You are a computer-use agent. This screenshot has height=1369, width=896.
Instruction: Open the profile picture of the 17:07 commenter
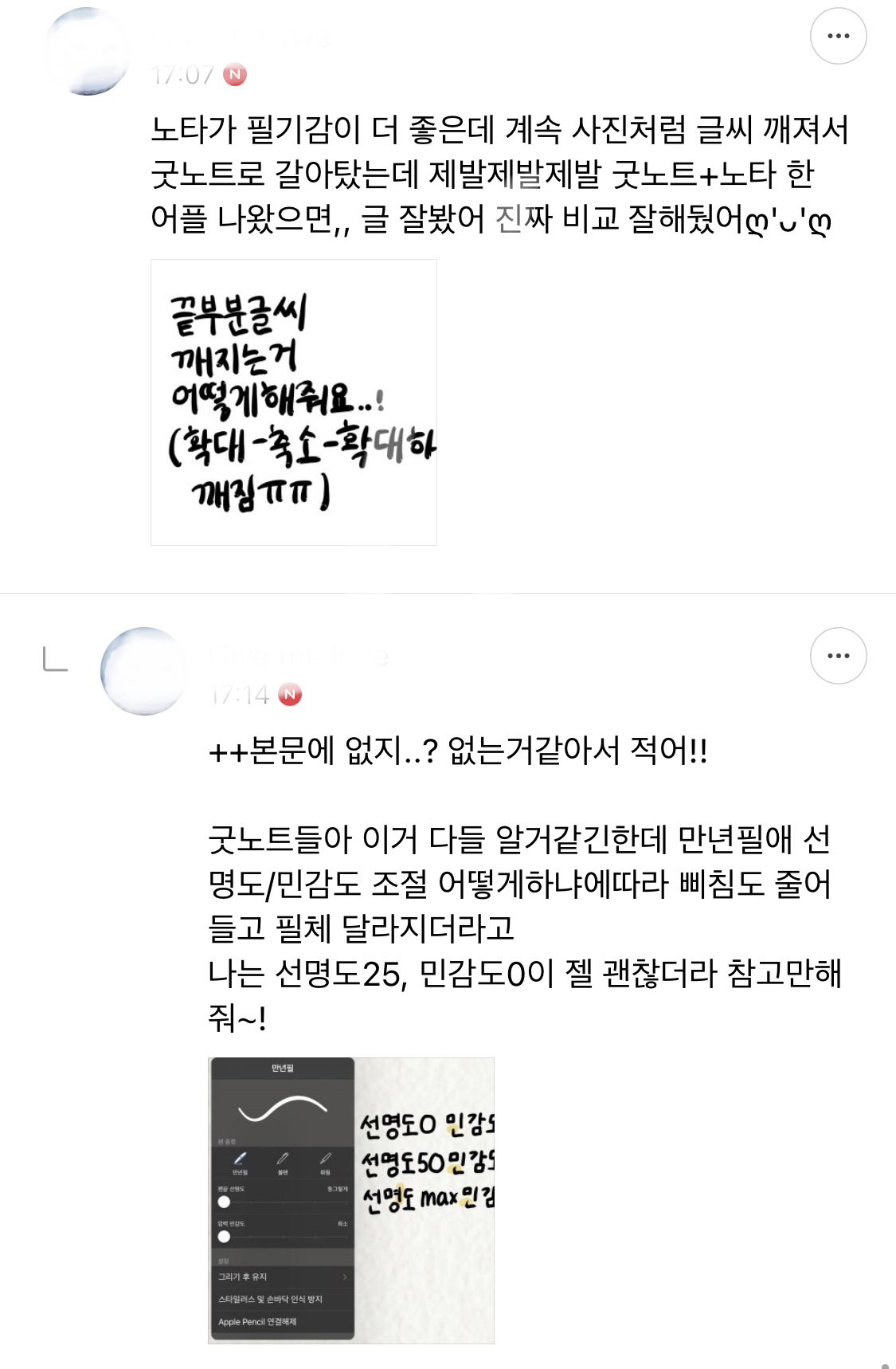point(88,52)
